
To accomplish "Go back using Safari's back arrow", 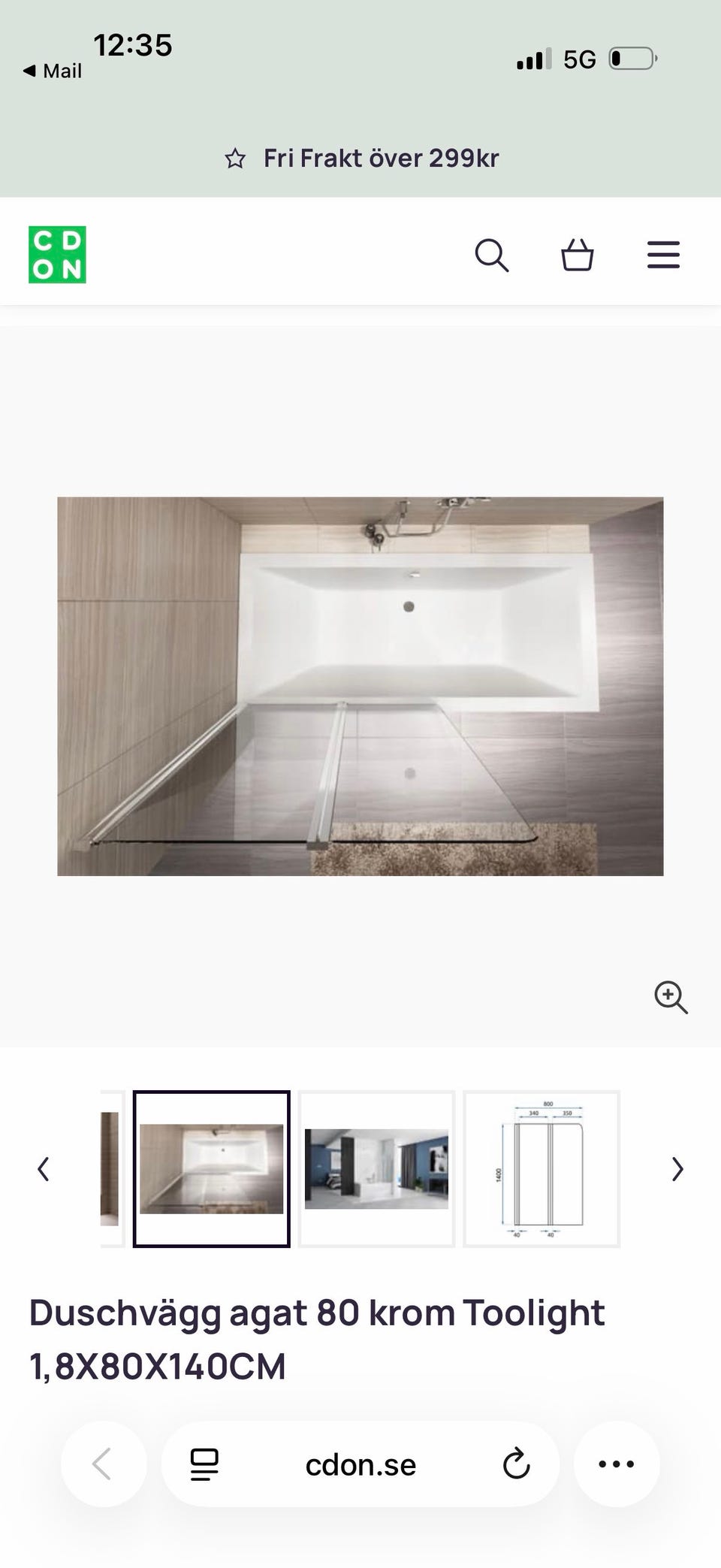I will 104,1464.
